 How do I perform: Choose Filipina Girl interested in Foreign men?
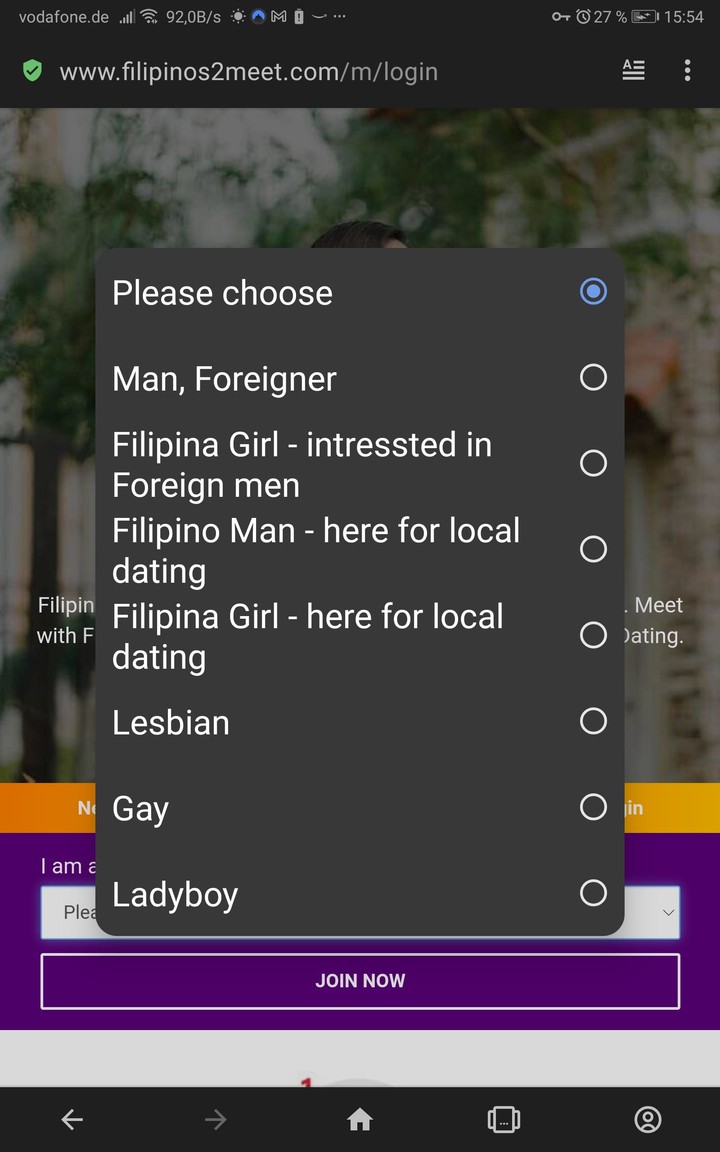point(359,464)
